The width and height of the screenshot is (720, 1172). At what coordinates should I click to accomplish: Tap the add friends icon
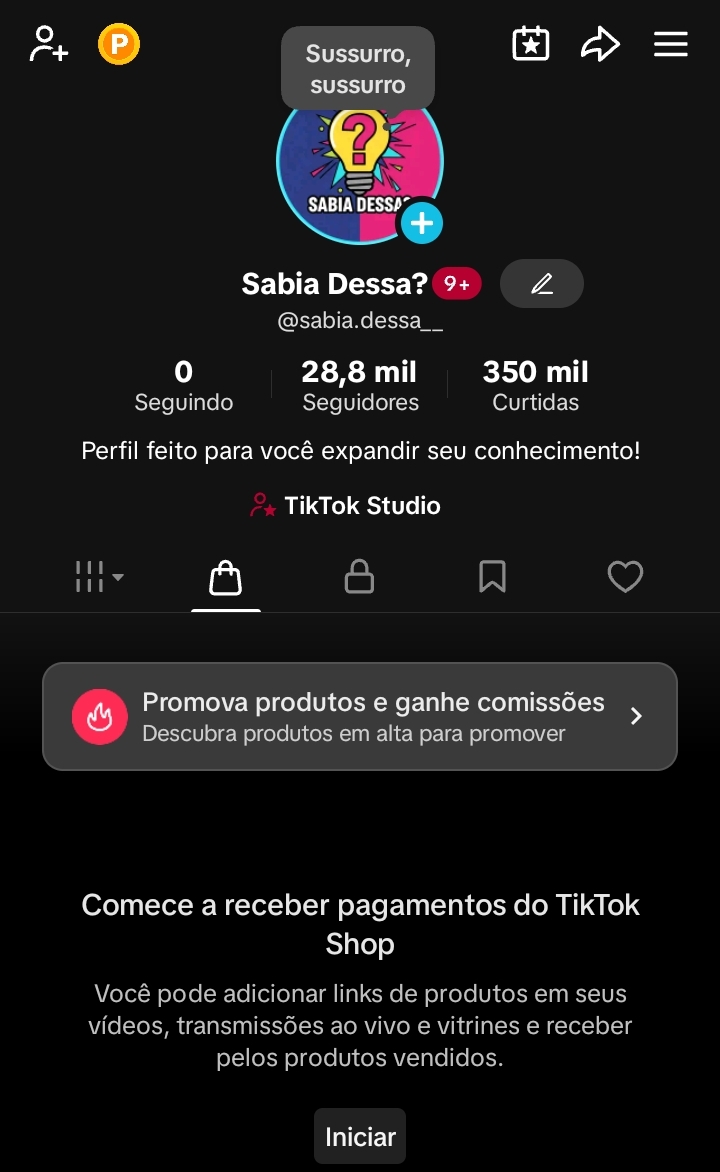click(x=48, y=45)
